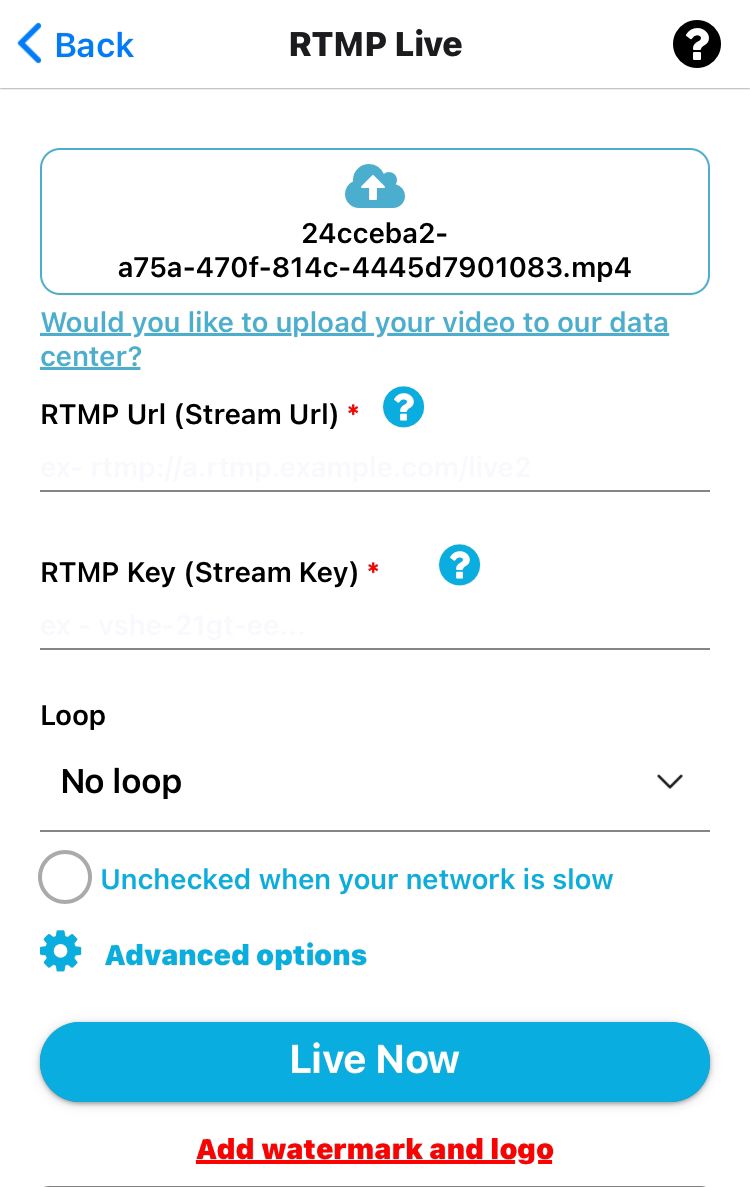Show help for RTMP Key
The width and height of the screenshot is (750, 1187).
click(x=459, y=566)
